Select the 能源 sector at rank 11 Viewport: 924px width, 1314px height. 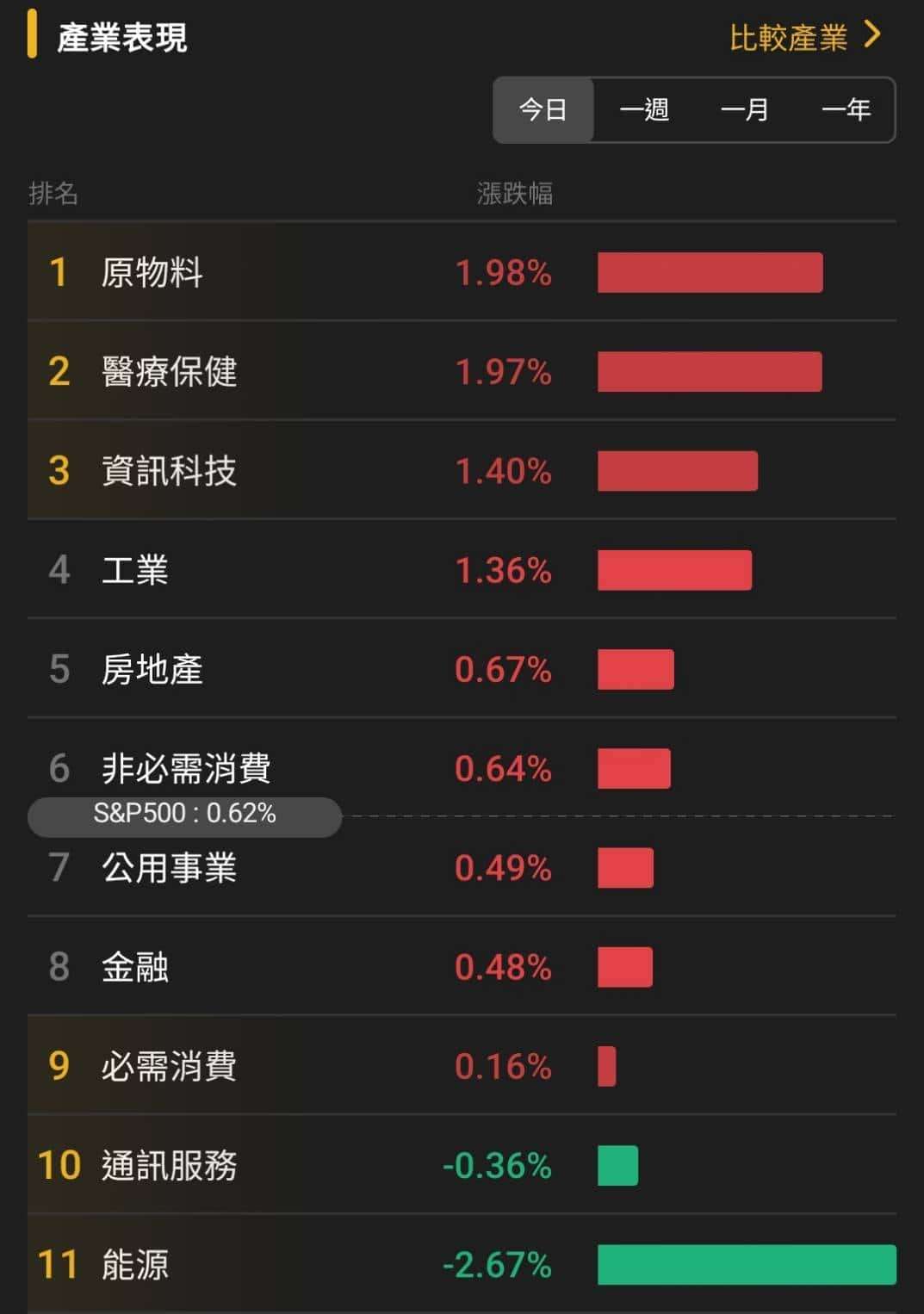click(133, 1265)
